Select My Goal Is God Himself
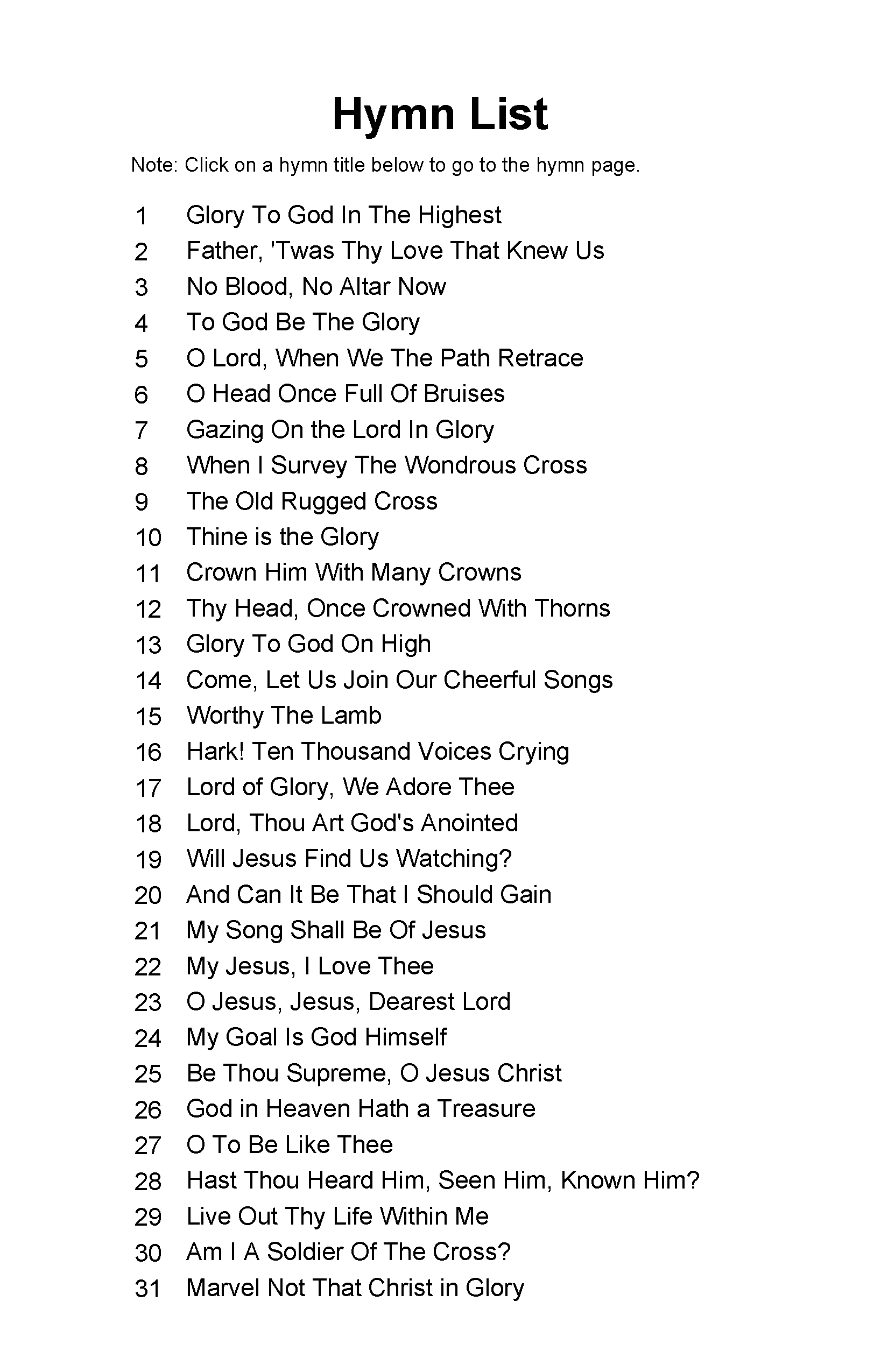Image resolution: width=888 pixels, height=1372 pixels. tap(316, 1038)
